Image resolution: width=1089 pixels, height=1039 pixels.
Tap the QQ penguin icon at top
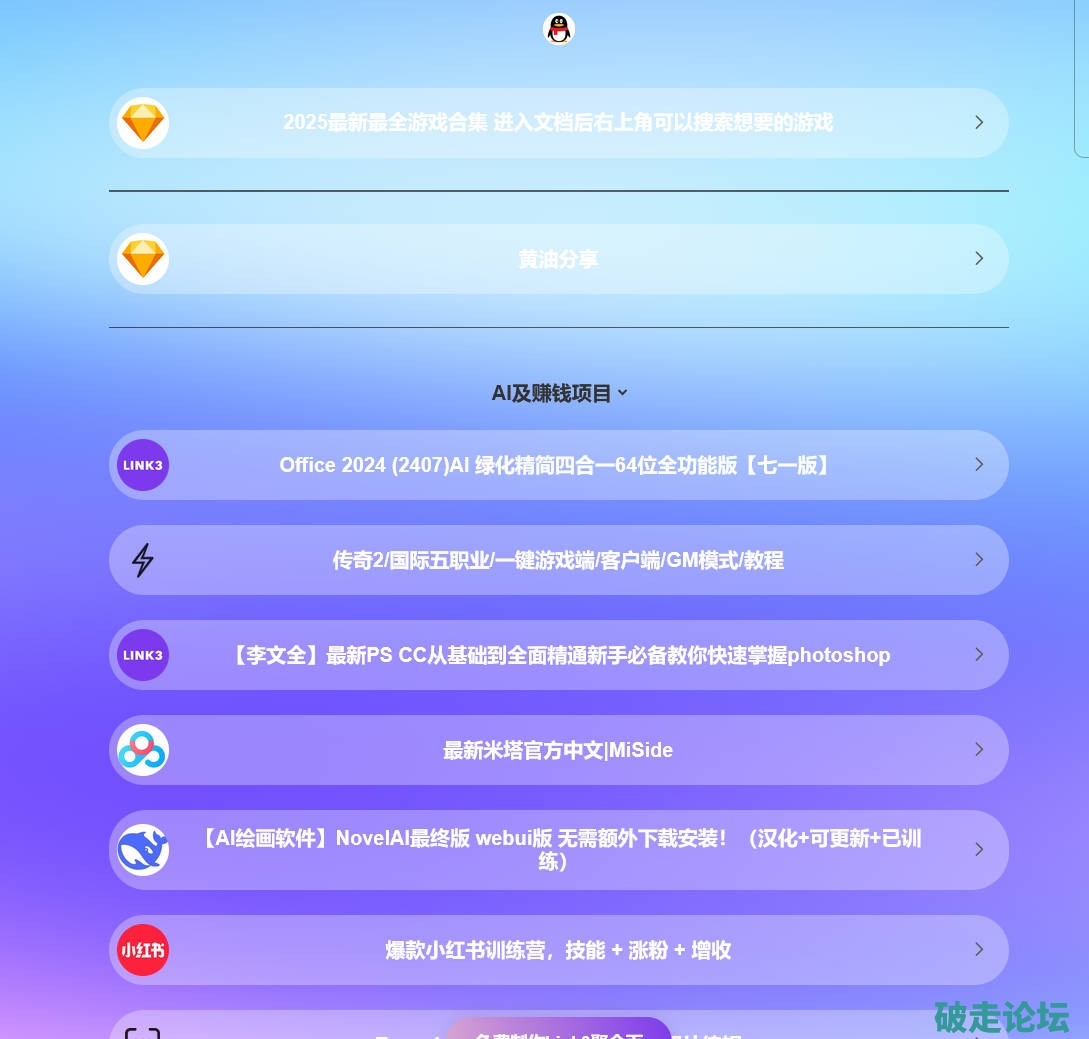[559, 29]
